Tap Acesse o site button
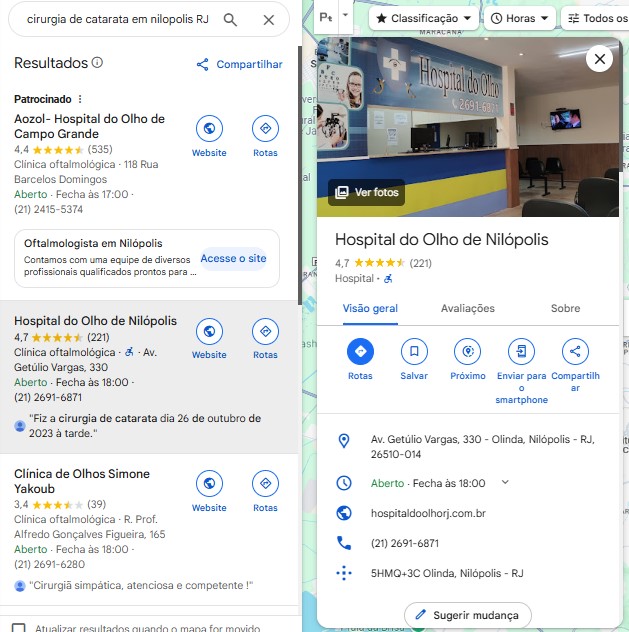Viewport: 629px width, 632px height. click(x=233, y=258)
